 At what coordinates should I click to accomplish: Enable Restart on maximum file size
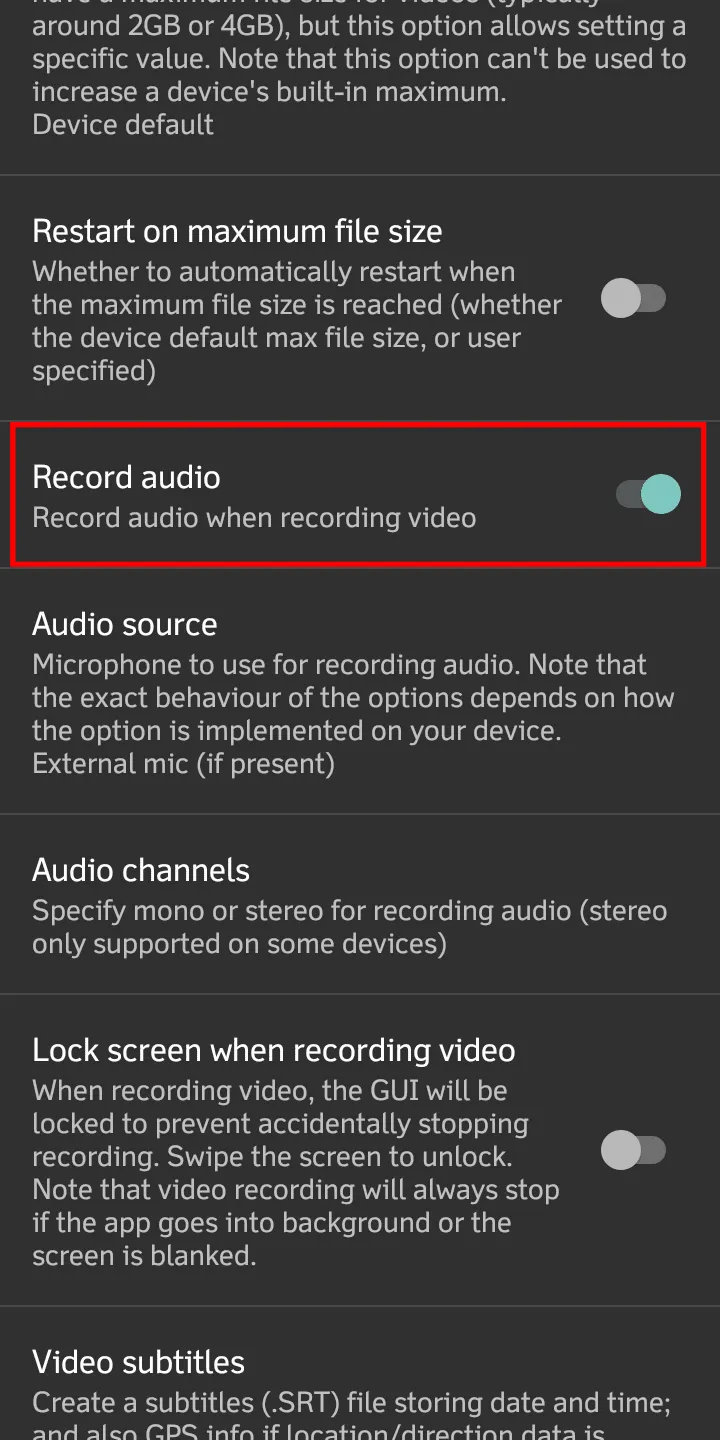(x=633, y=299)
